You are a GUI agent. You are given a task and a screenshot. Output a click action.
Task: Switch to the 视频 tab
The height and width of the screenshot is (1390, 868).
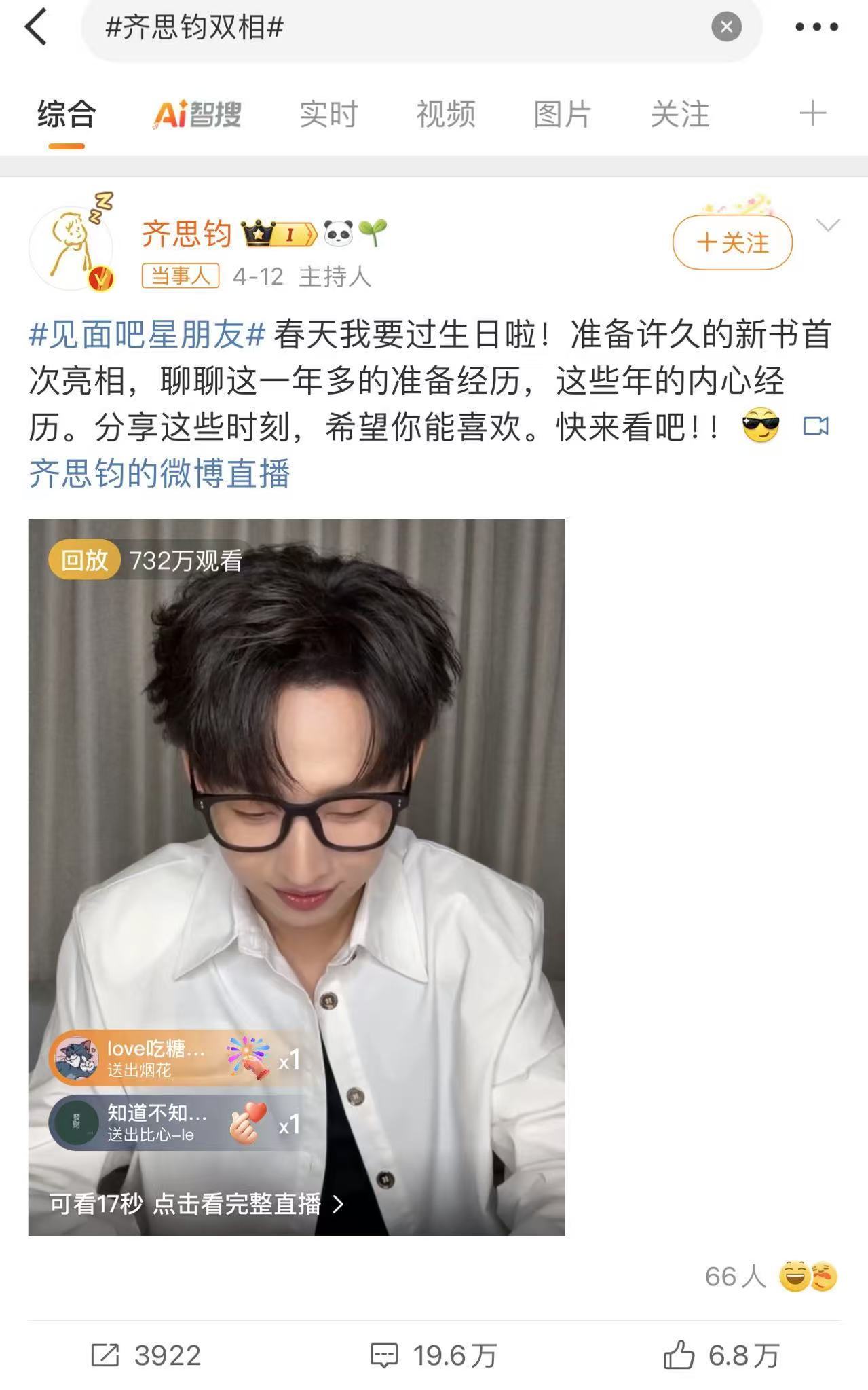445,114
